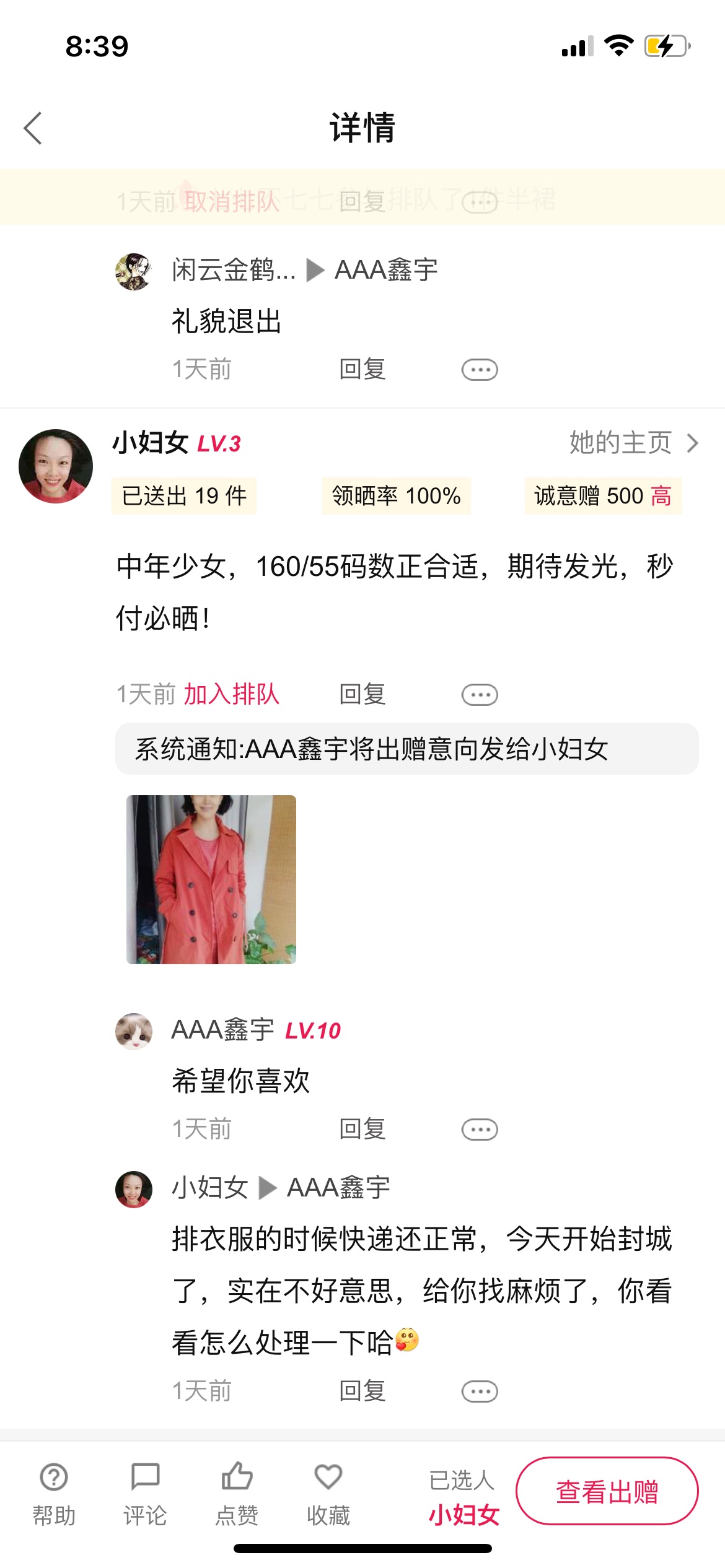Reply to the 礼貌退出 comment
The height and width of the screenshot is (1568, 725).
pos(362,370)
